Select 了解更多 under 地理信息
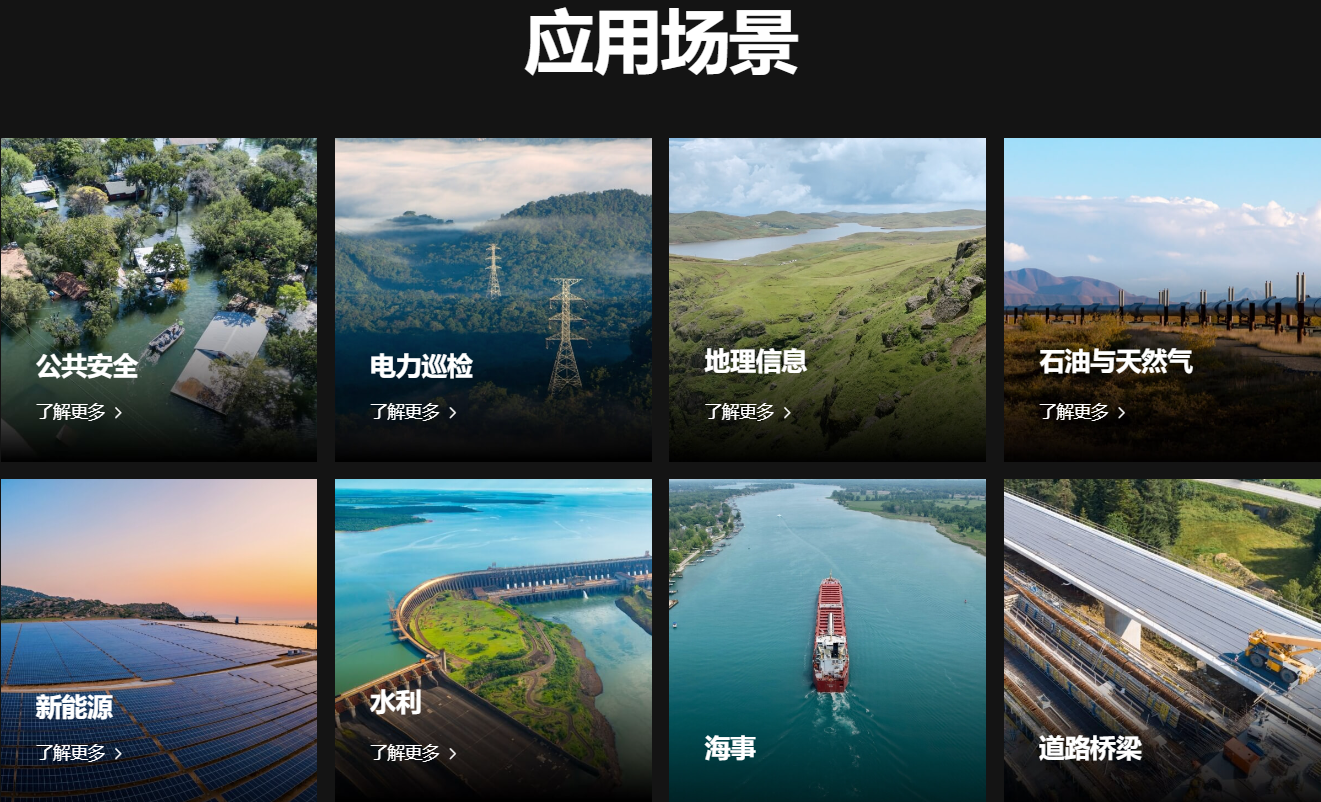 click(747, 412)
